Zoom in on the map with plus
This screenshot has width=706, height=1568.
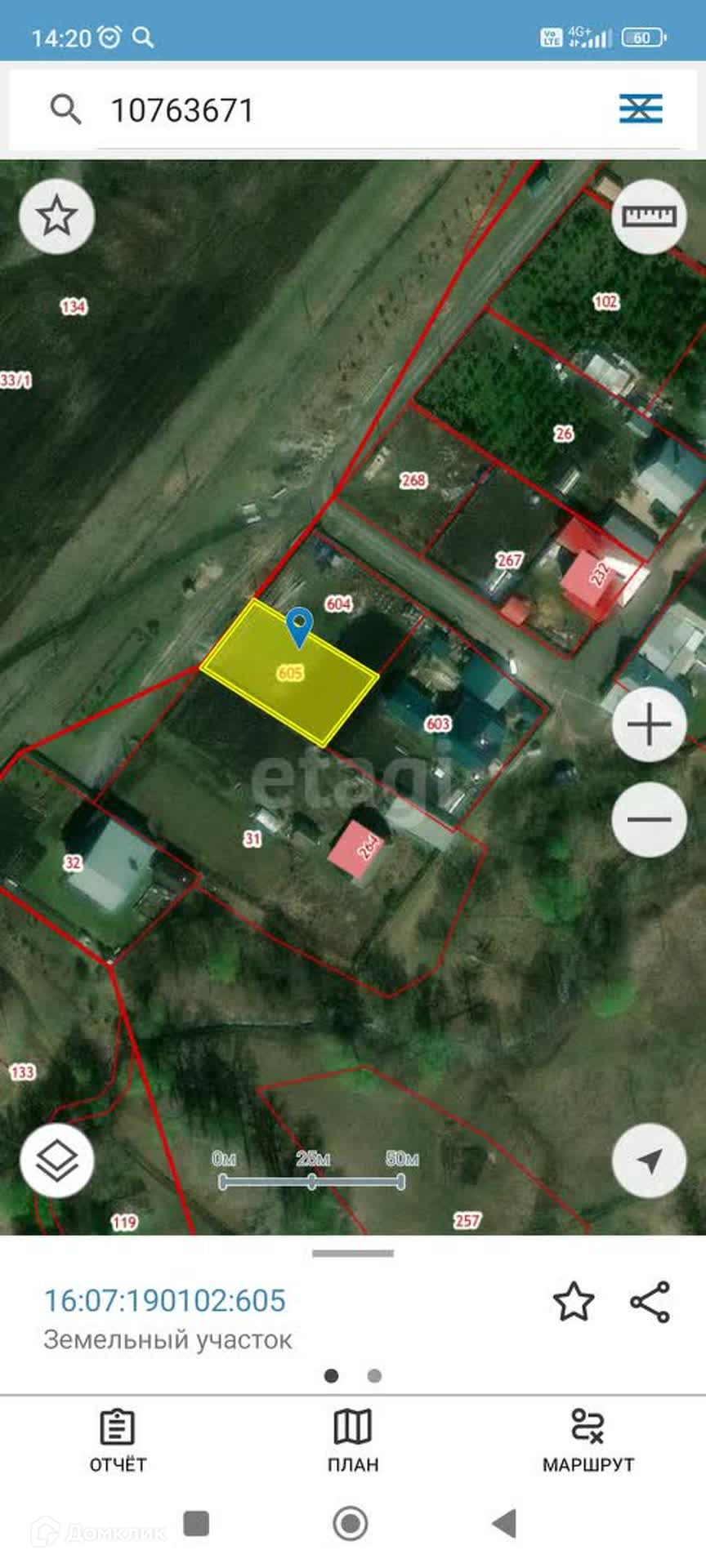[649, 725]
